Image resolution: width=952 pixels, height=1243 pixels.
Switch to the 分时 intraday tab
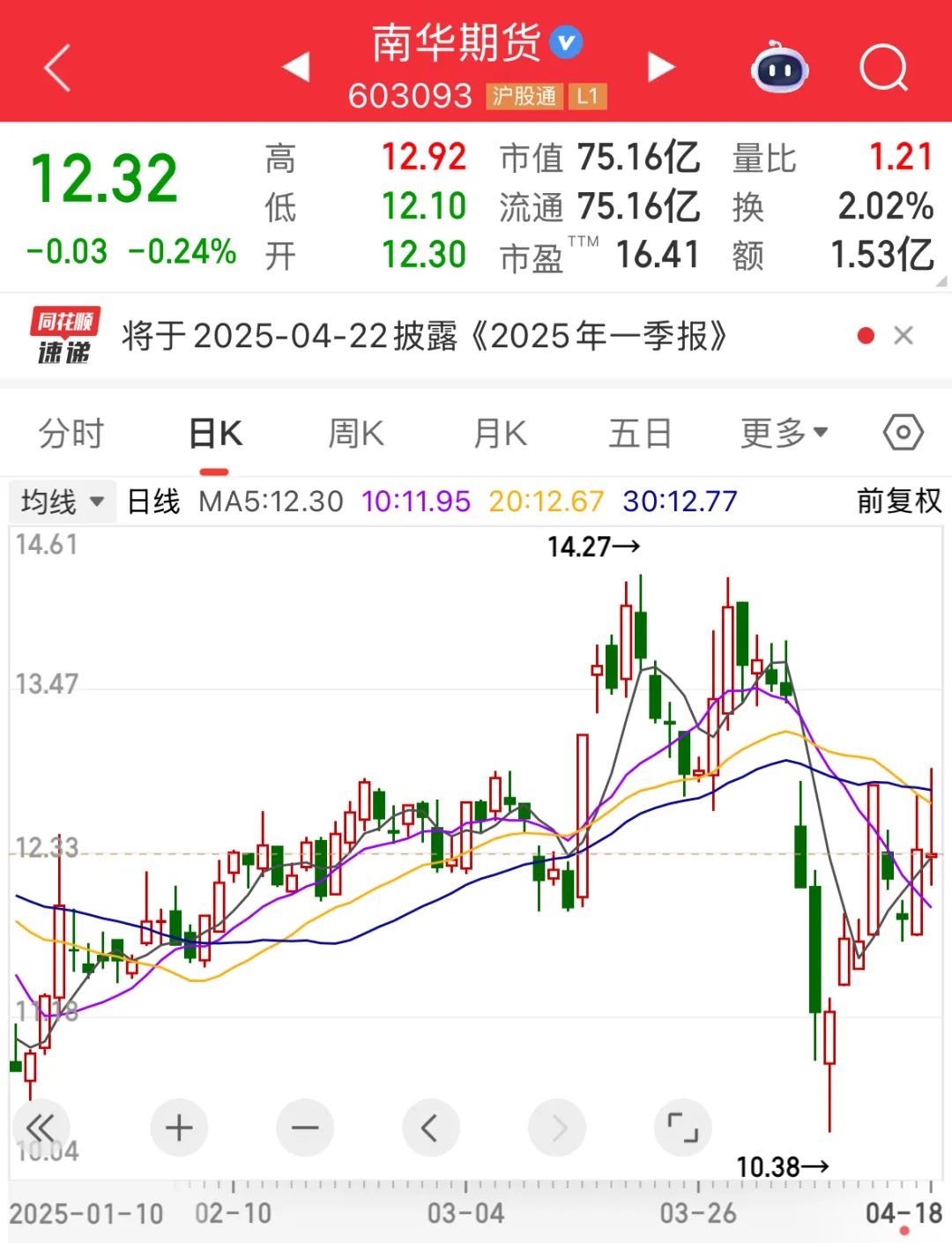tap(71, 433)
